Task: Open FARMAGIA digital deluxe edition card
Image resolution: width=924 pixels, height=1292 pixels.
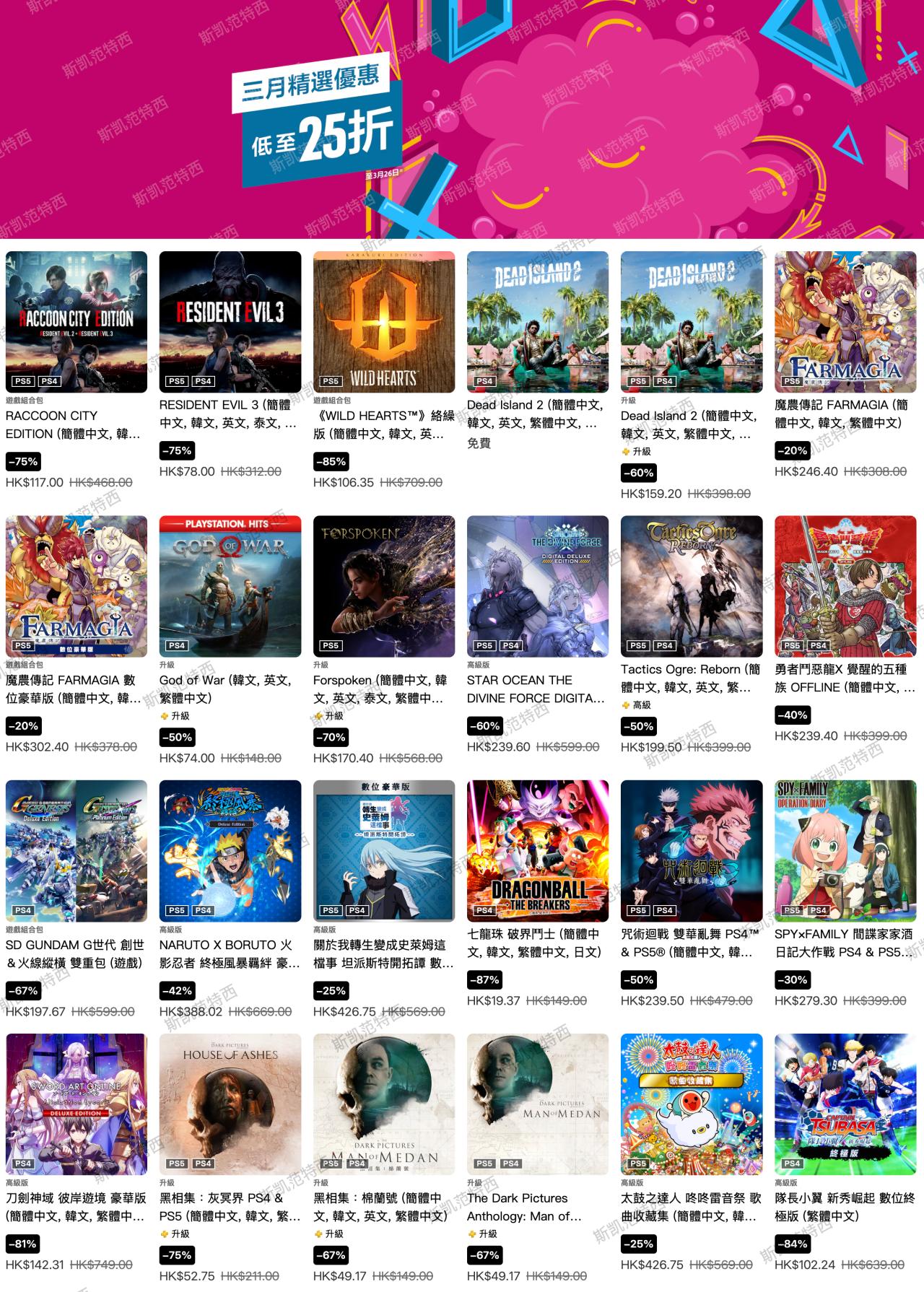Action: point(76,586)
